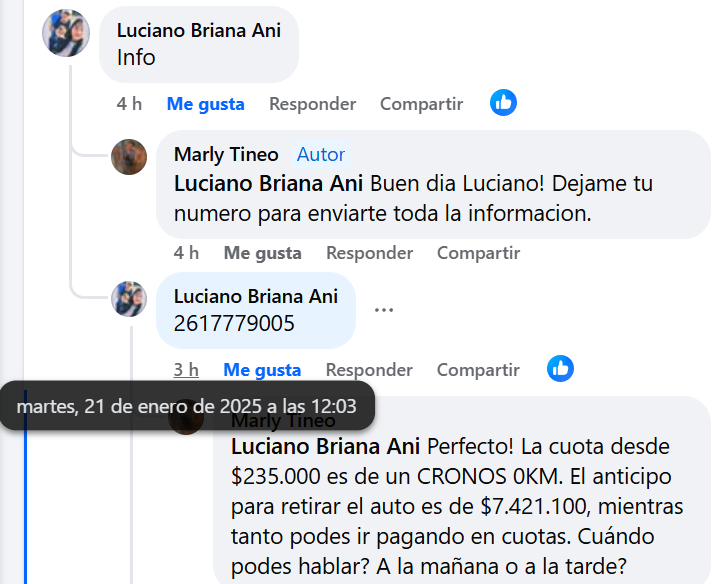
Task: View like reactions on the Info comment
Action: coord(503,103)
